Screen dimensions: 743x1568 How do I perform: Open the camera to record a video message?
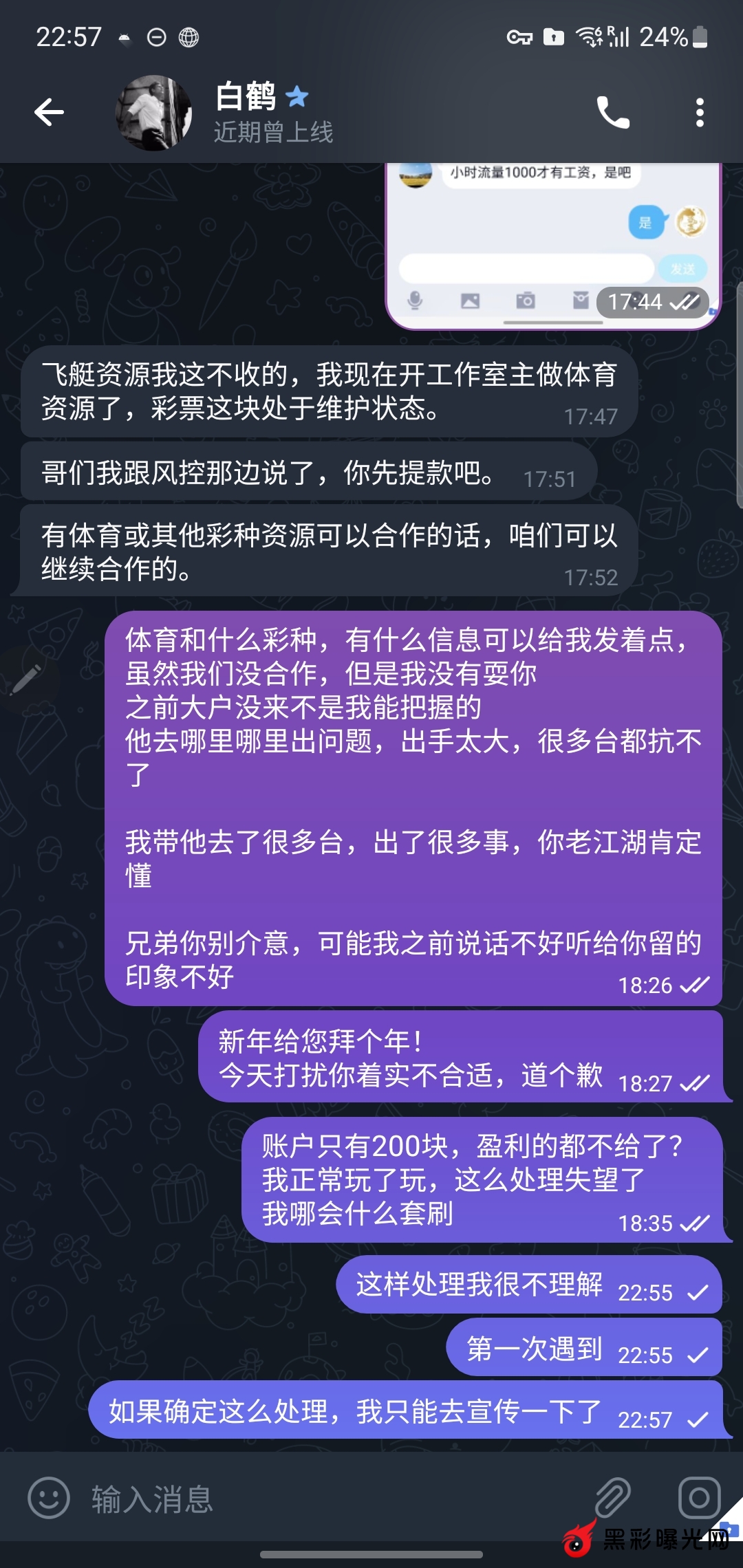pos(699,1497)
